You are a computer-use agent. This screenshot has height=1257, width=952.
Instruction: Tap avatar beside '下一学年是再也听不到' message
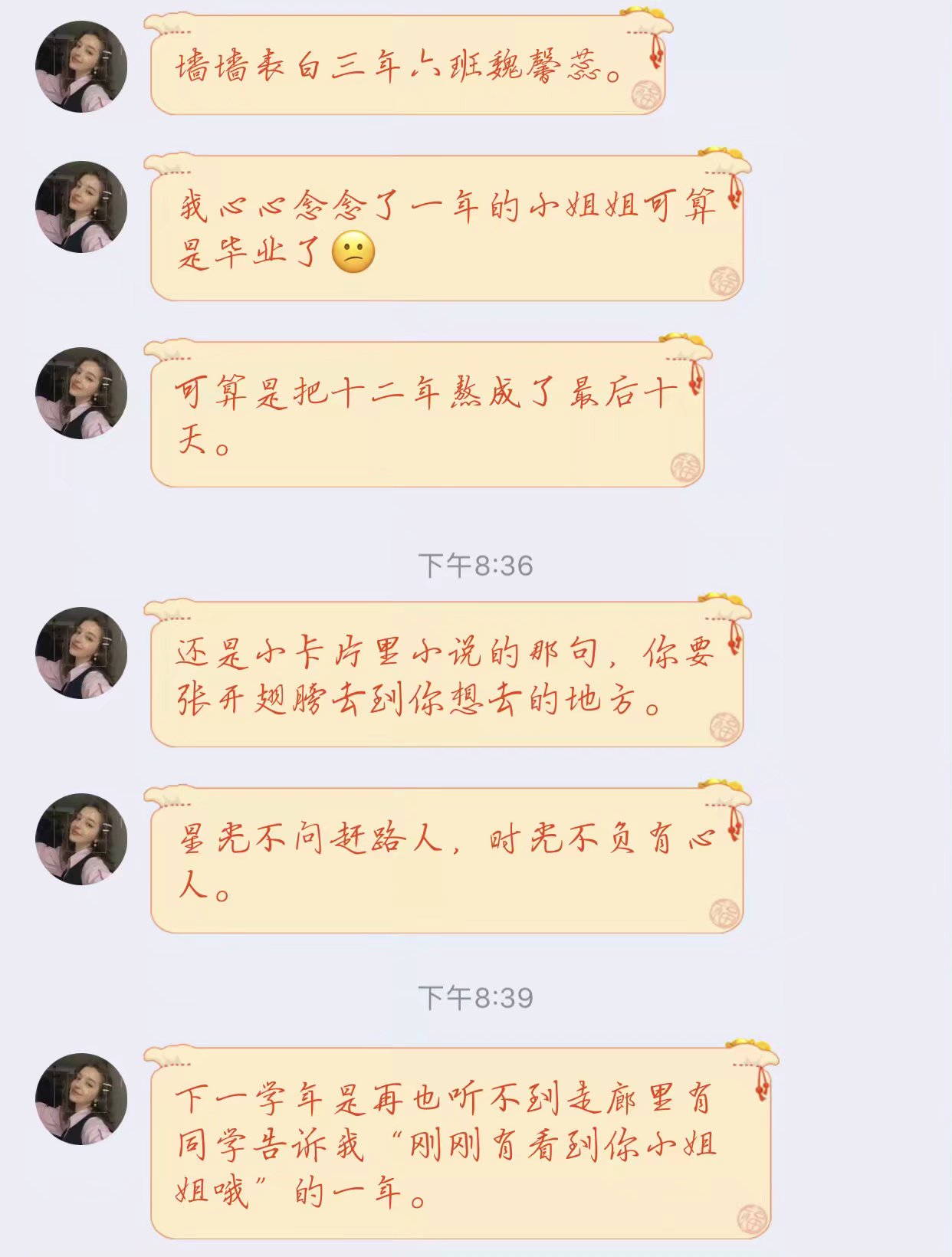point(81,1099)
